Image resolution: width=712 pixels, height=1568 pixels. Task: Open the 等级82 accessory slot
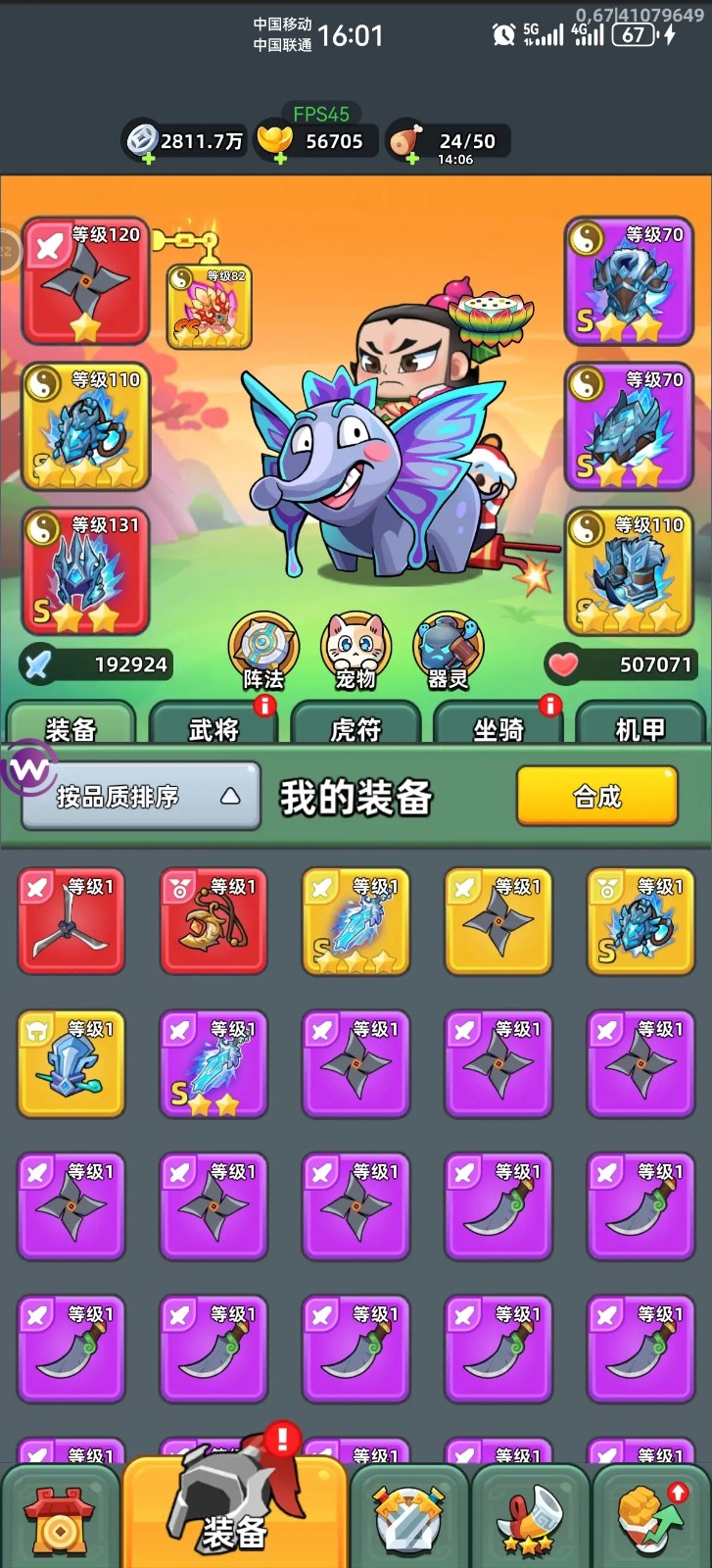[x=209, y=307]
